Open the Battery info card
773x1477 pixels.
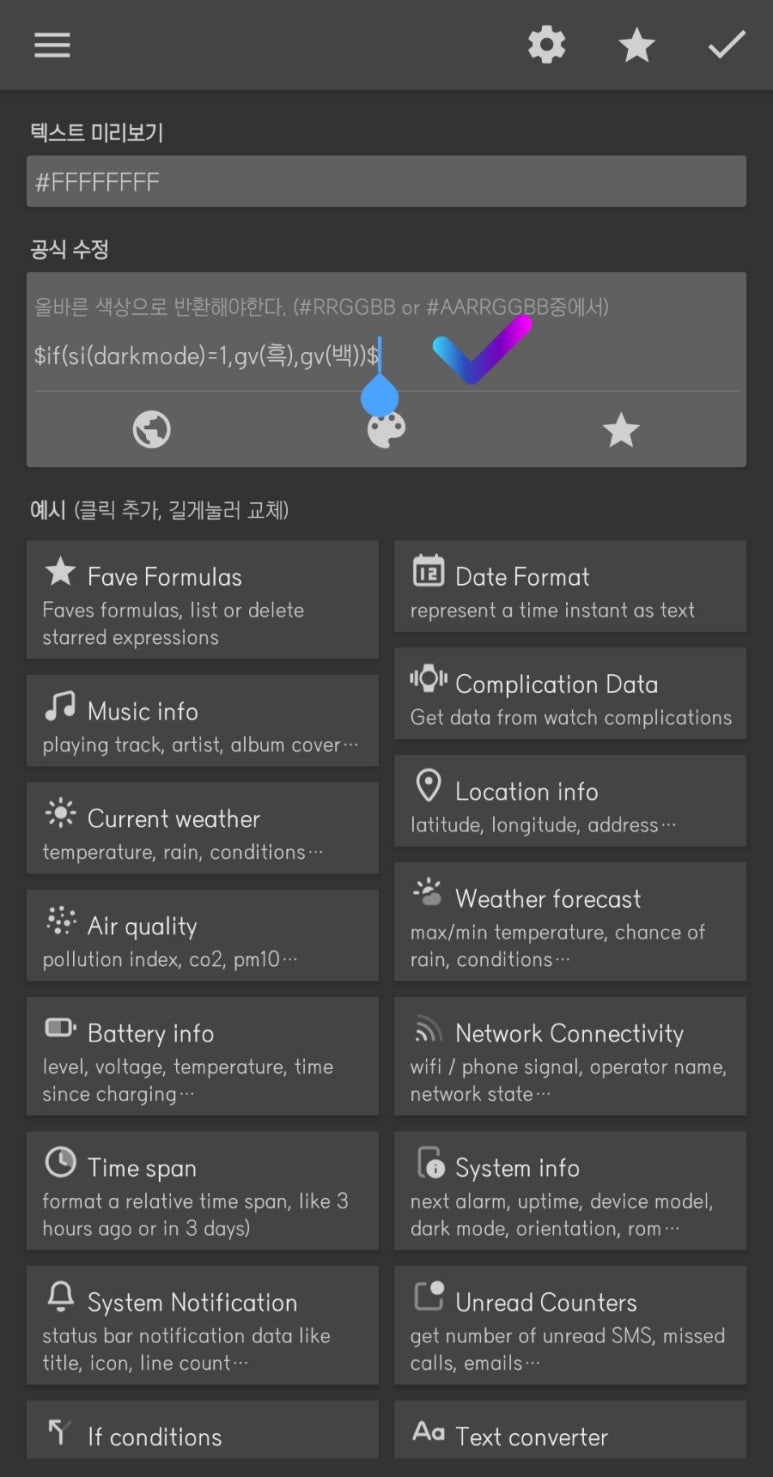[x=202, y=1056]
